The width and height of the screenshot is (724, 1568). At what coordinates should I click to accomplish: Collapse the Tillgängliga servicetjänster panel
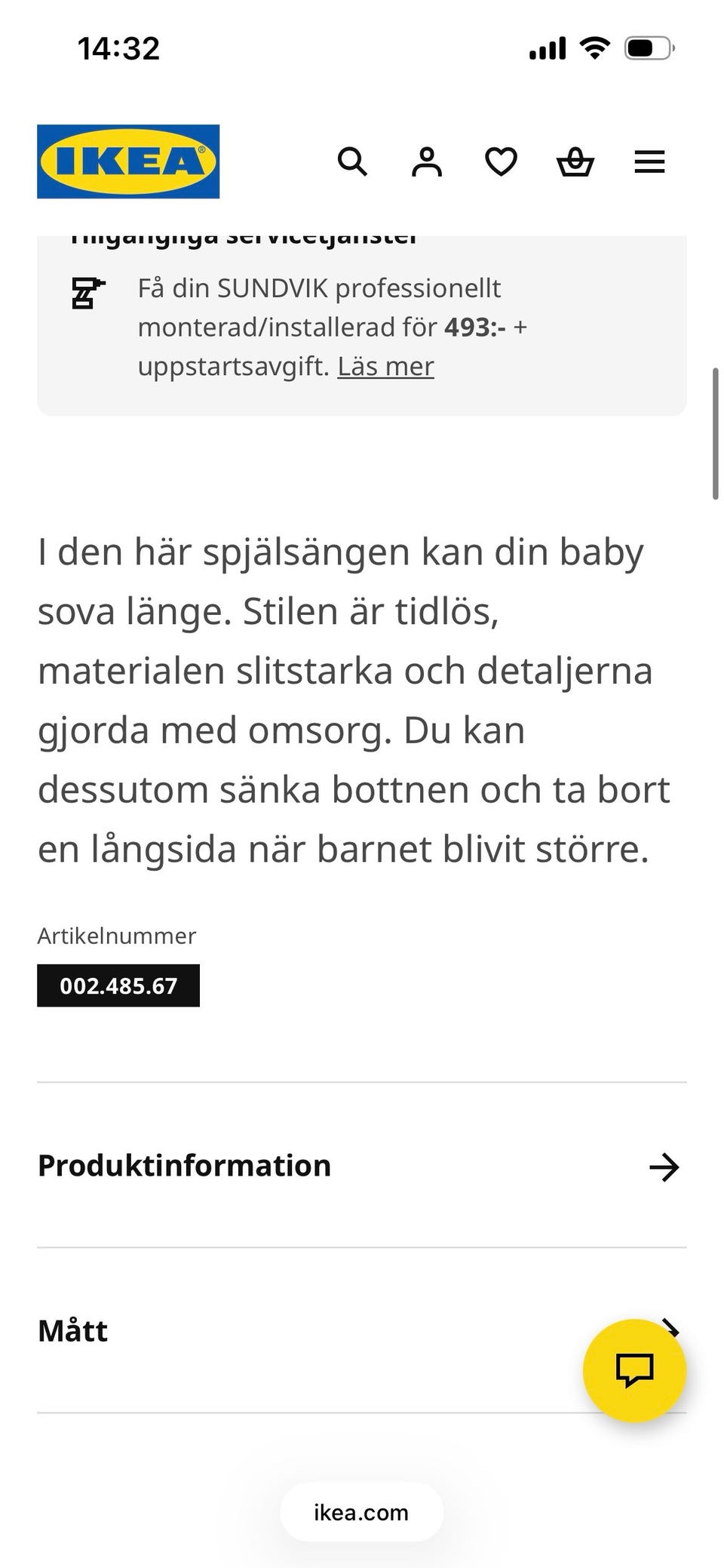(243, 234)
